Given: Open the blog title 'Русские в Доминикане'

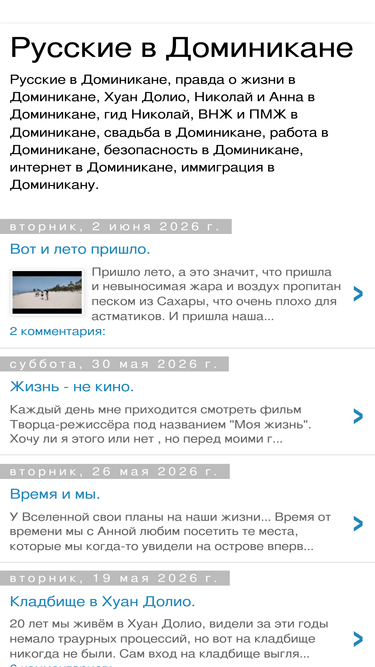Looking at the screenshot, I should [x=182, y=47].
